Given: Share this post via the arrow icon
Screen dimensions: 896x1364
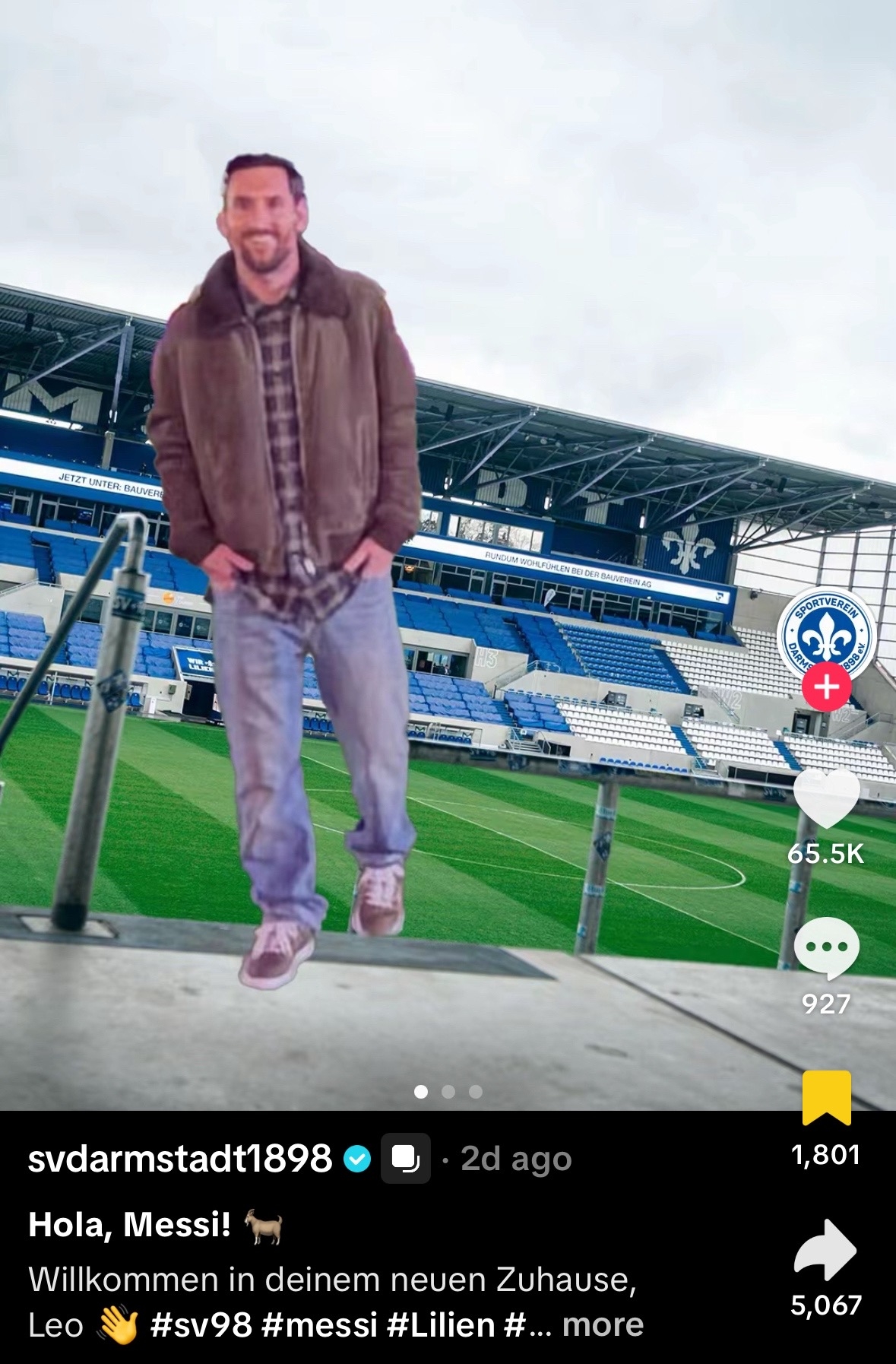Looking at the screenshot, I should pos(825,1250).
